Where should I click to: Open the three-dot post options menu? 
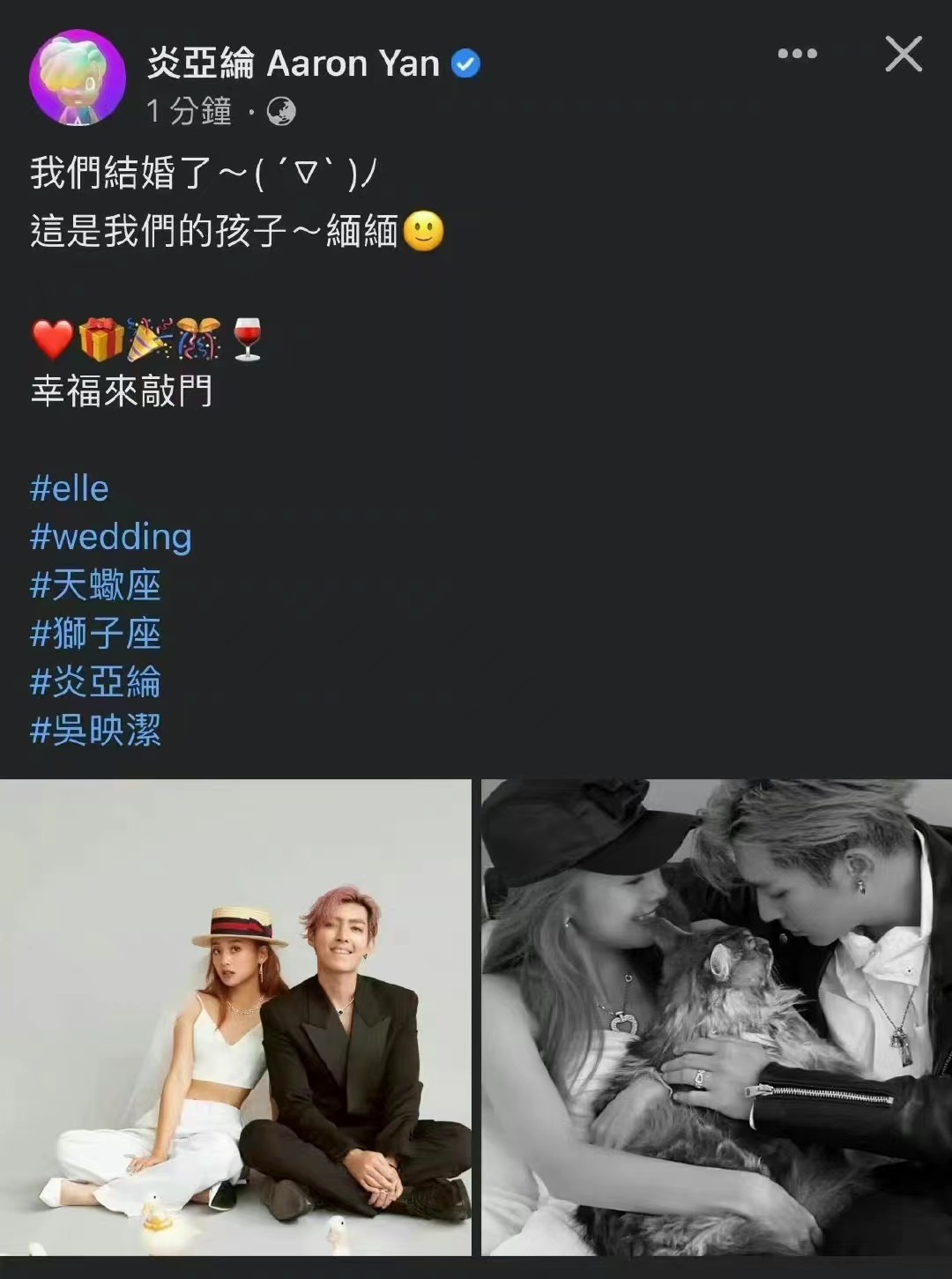[x=797, y=54]
